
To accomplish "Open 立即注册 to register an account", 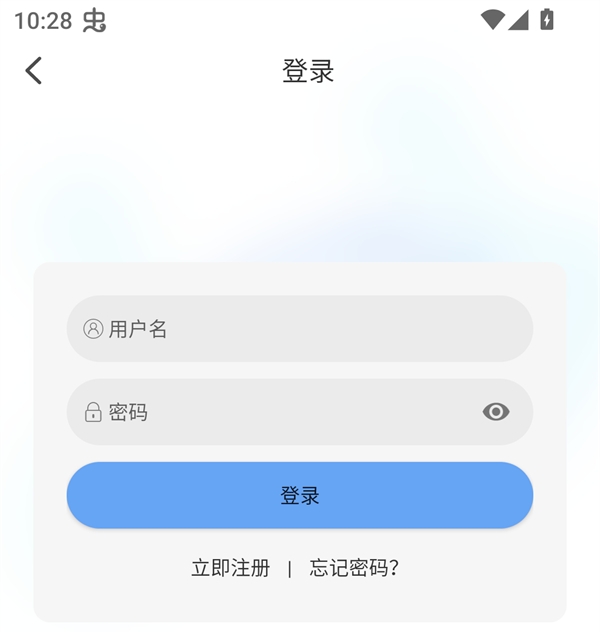I will pyautogui.click(x=231, y=568).
